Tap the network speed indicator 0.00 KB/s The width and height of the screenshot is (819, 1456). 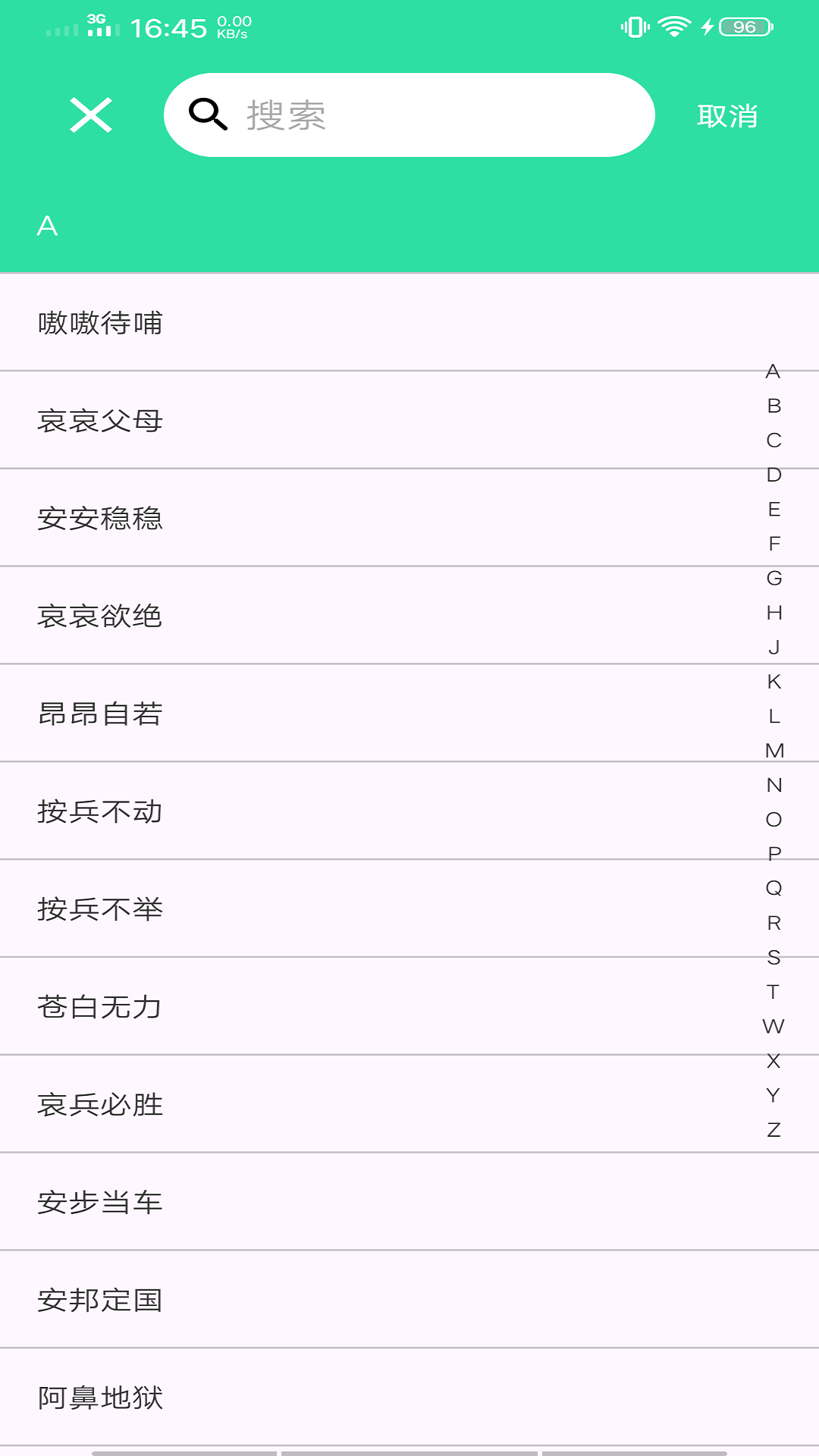[231, 25]
